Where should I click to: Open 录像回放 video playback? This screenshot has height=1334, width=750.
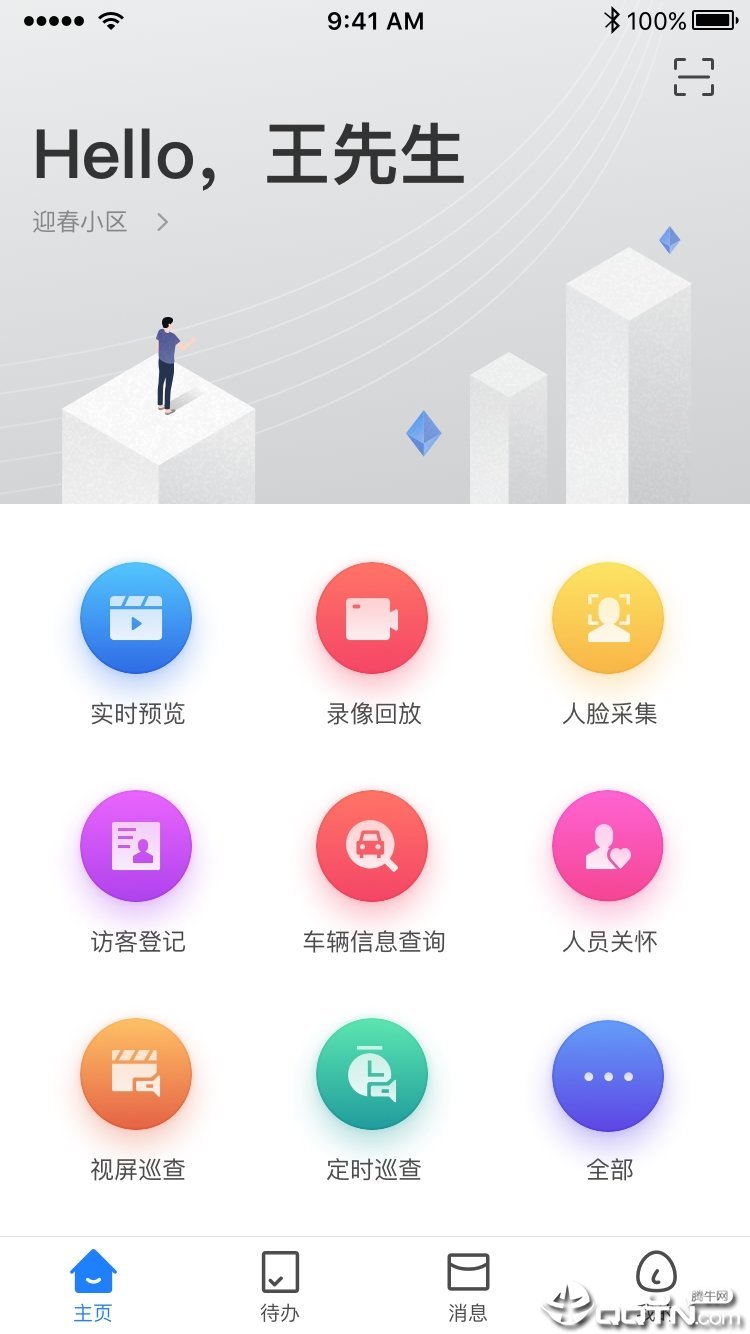(373, 617)
